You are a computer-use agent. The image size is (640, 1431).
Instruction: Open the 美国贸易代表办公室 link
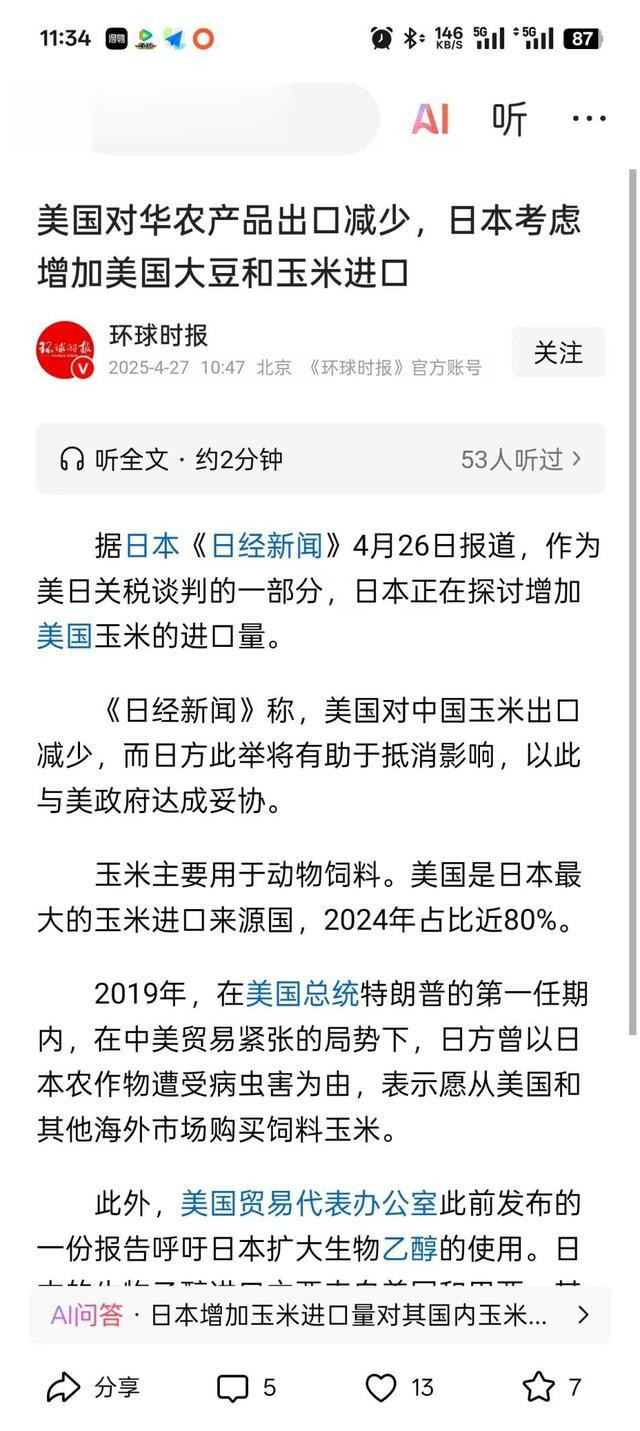click(310, 1203)
